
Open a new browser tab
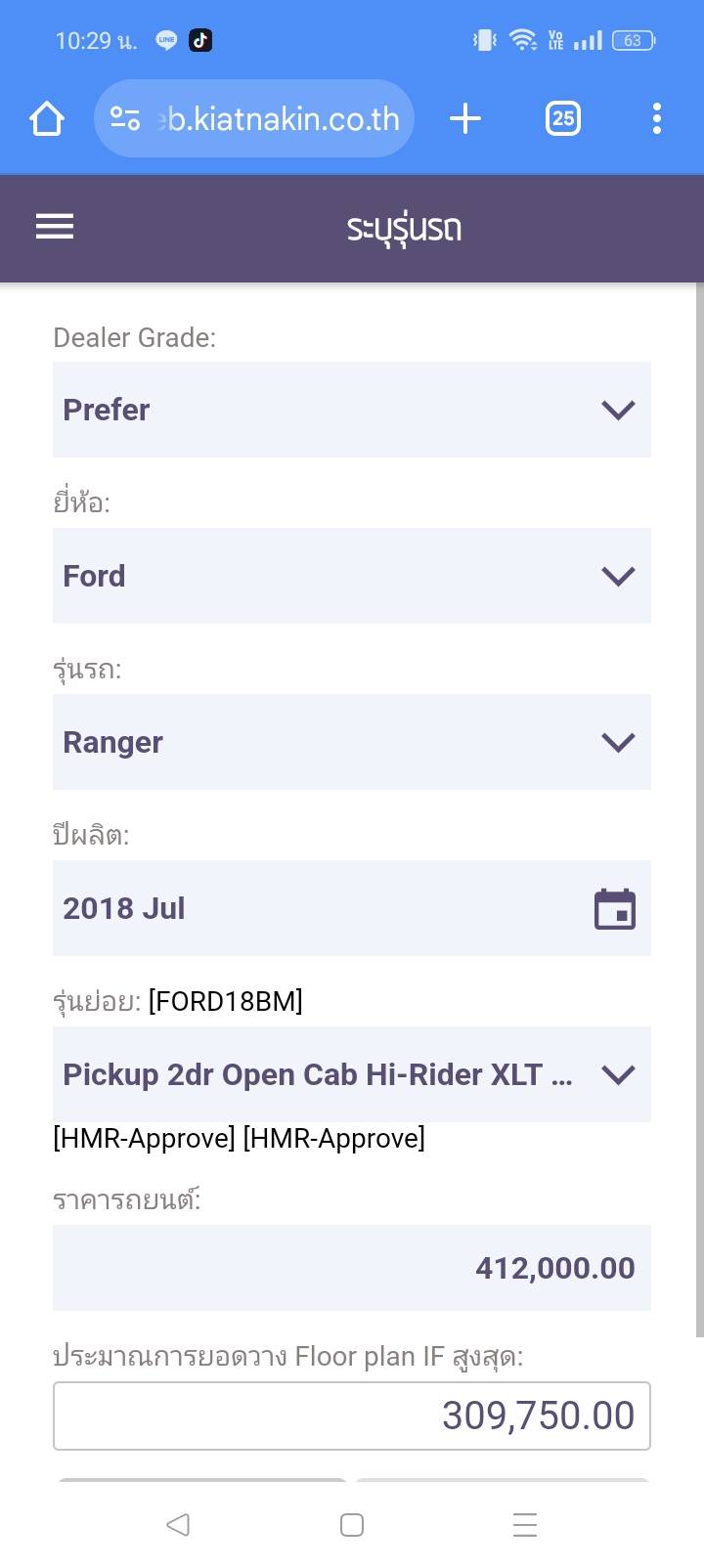(x=465, y=119)
